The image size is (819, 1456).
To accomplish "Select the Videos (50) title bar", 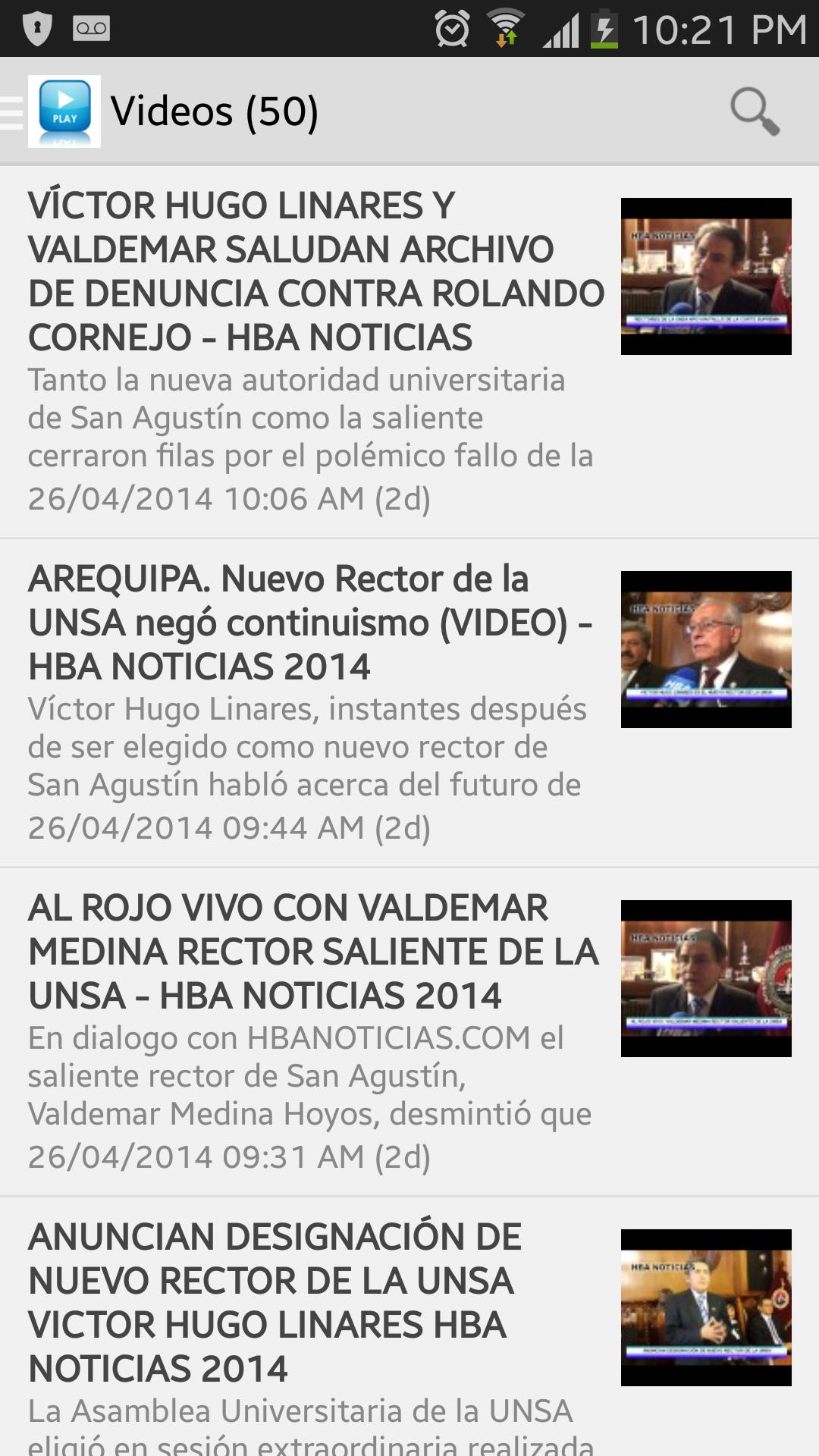I will coord(215,111).
